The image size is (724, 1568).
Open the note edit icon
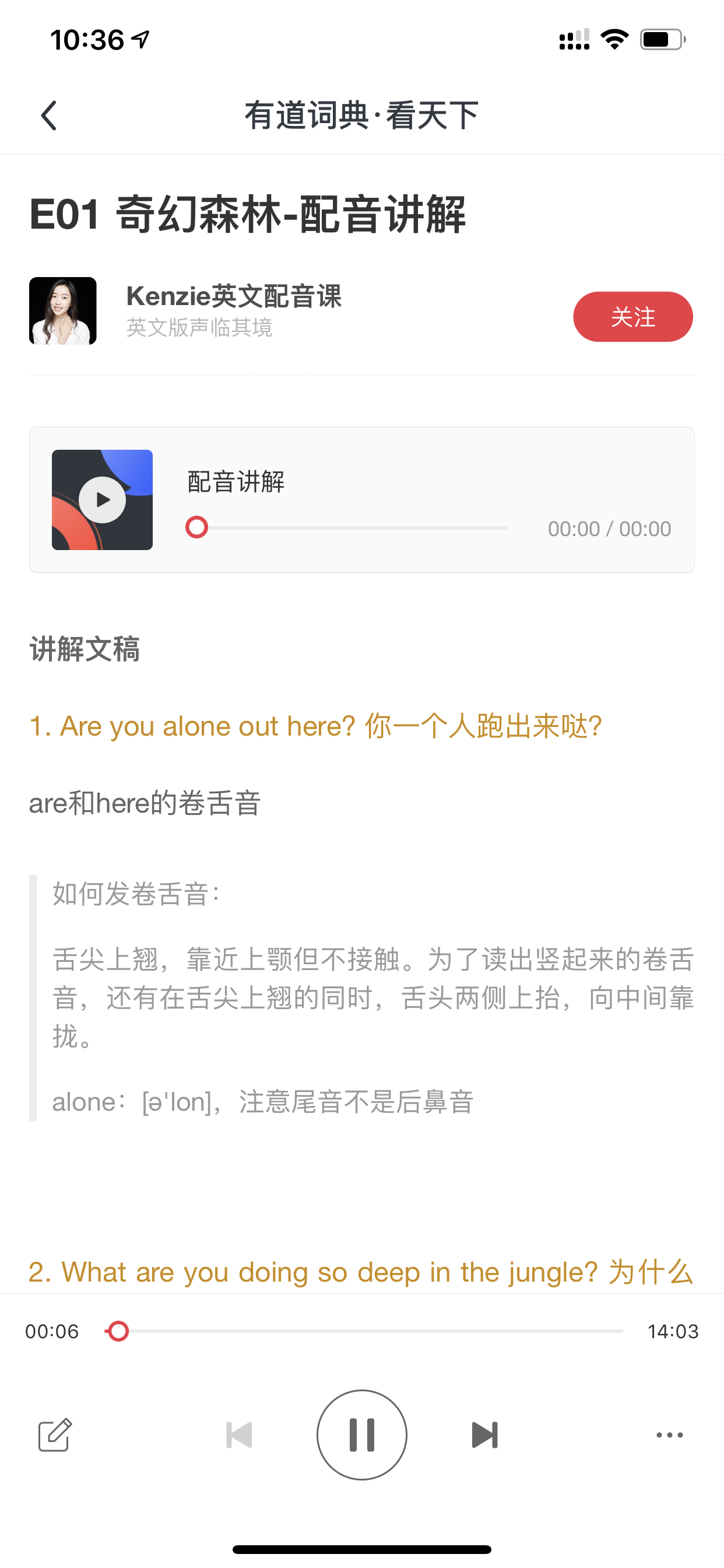[55, 1434]
